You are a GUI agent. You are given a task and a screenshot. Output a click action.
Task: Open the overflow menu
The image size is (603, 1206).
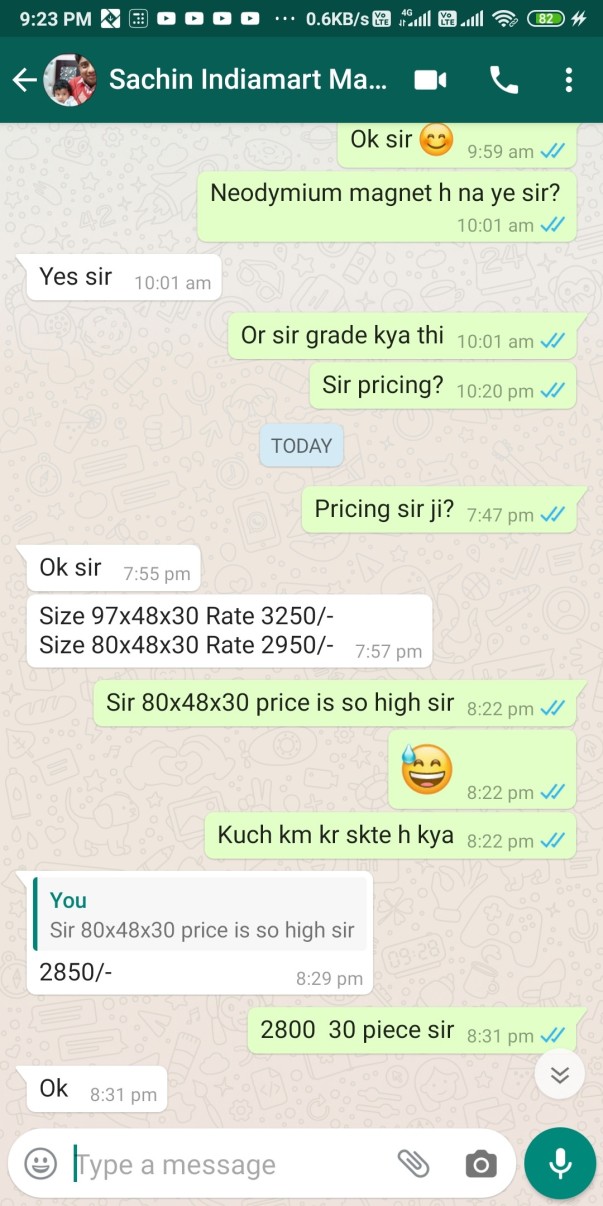[568, 80]
